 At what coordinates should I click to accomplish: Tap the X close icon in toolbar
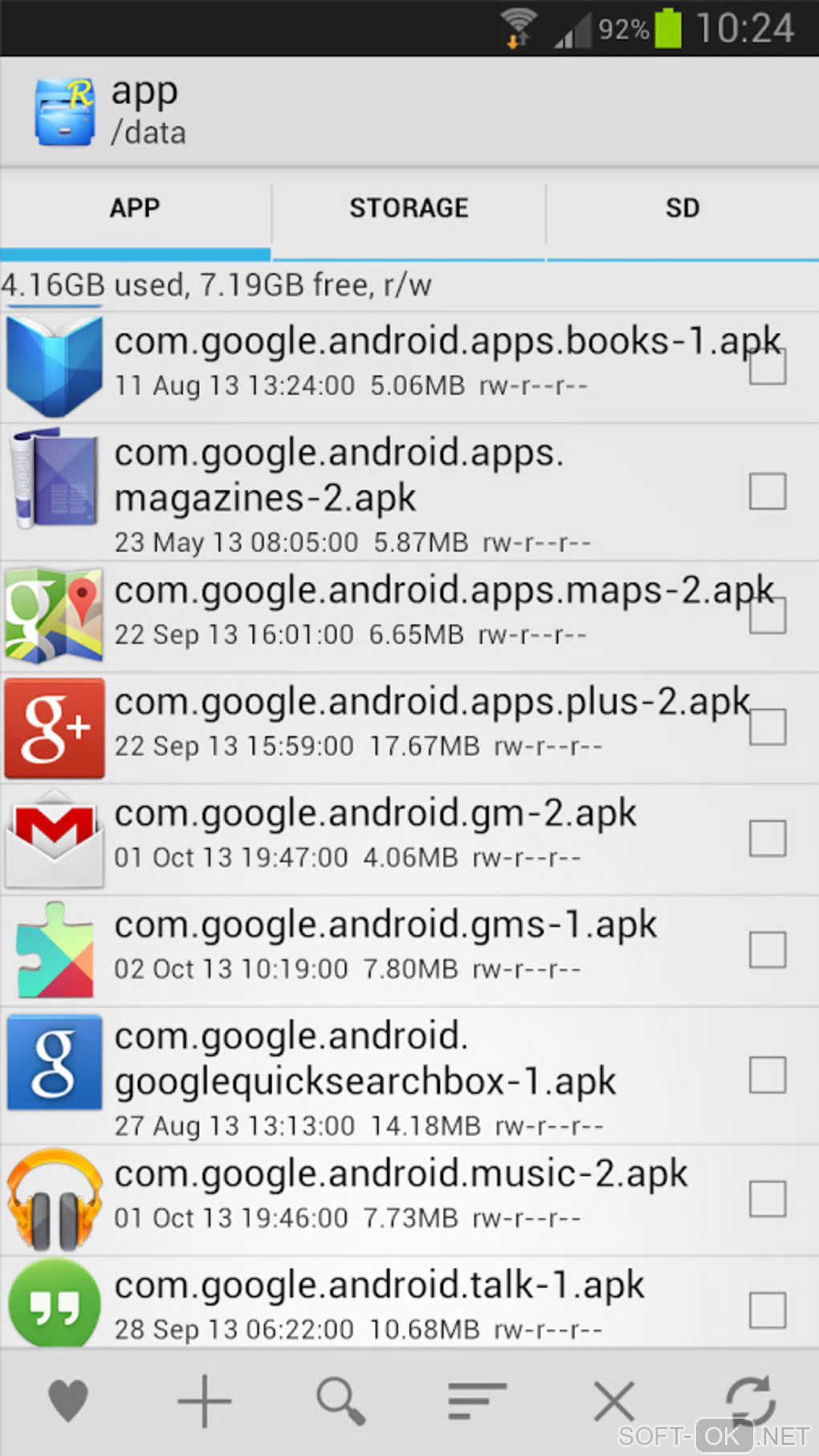pos(614,1401)
